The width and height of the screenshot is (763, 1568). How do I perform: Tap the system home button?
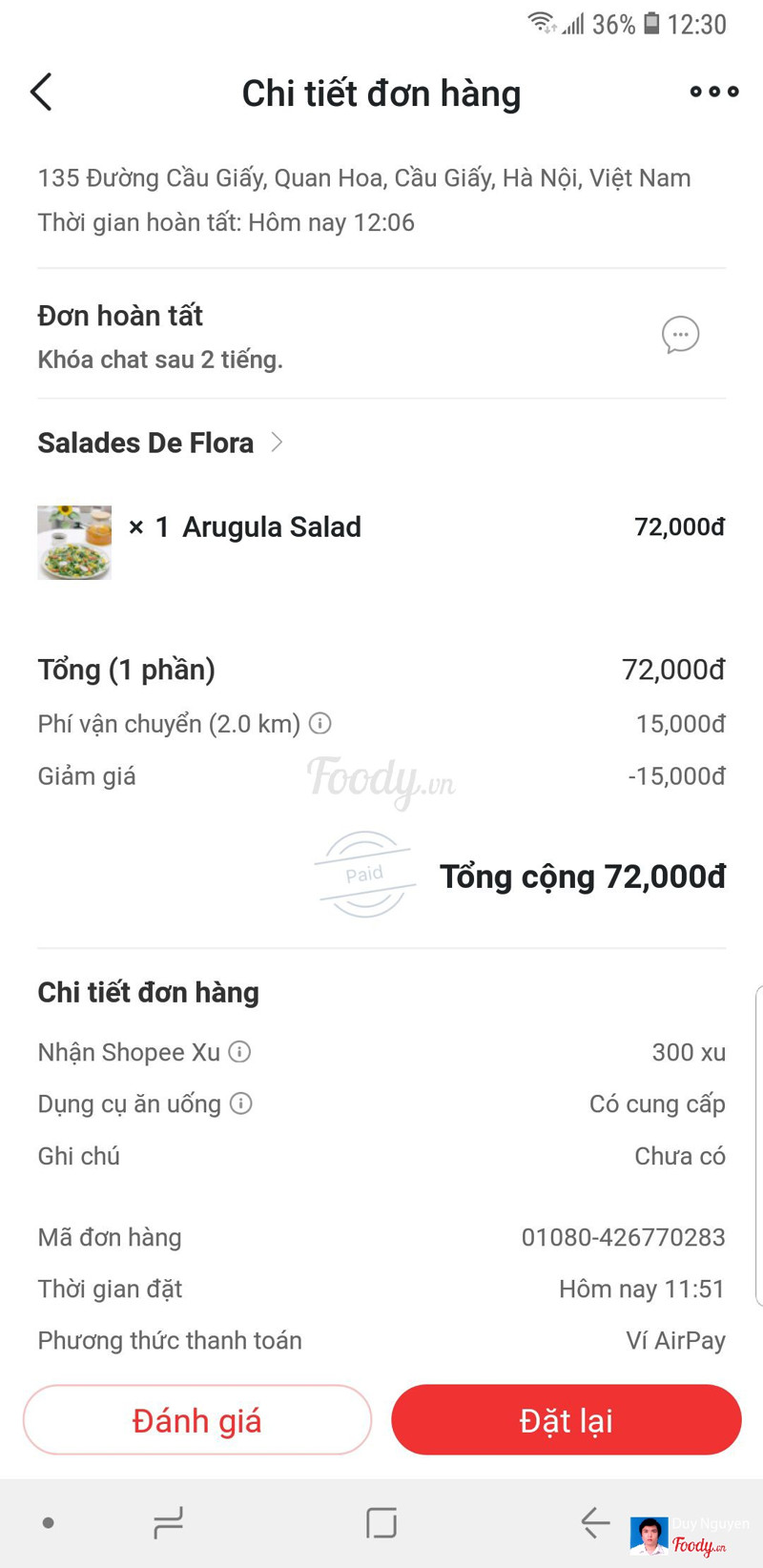point(381,1523)
